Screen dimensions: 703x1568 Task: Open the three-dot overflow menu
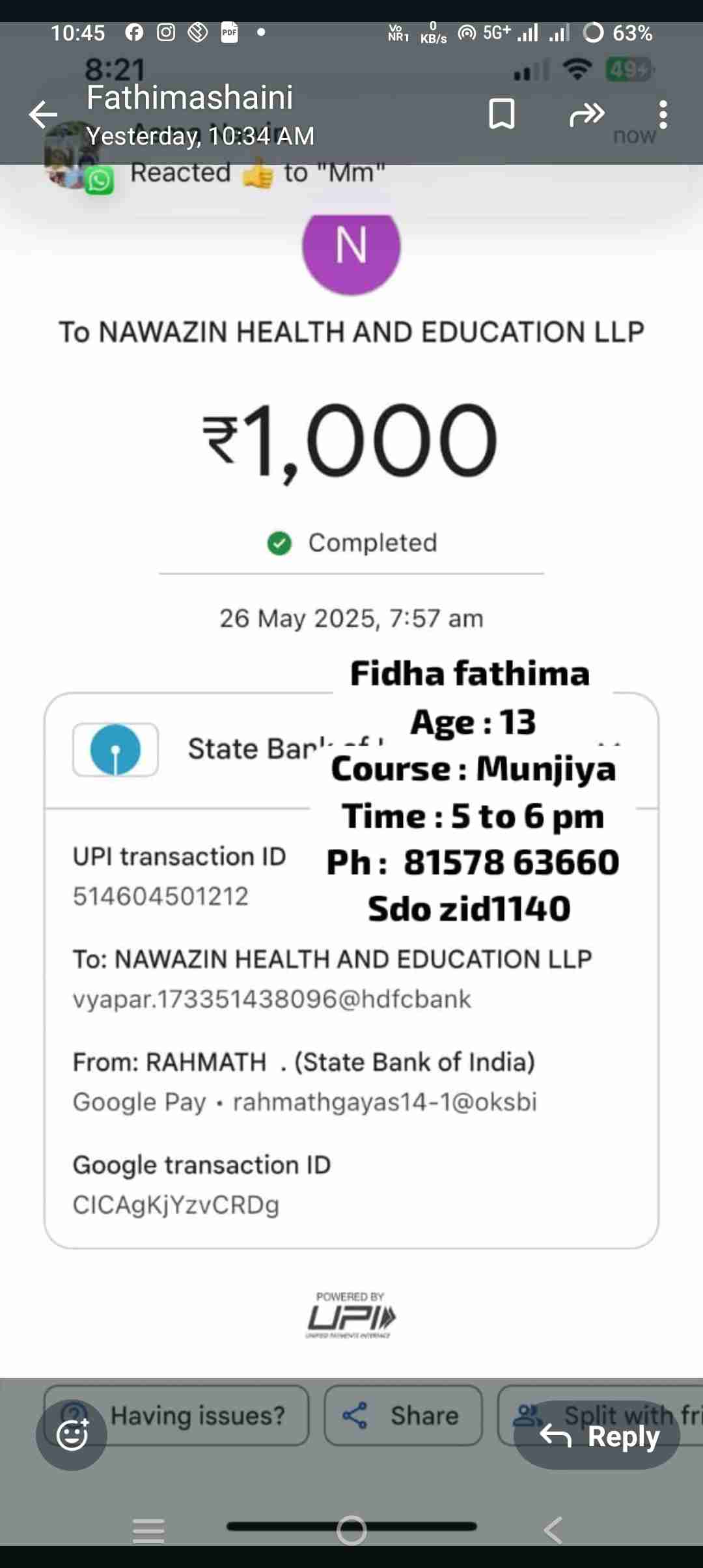pyautogui.click(x=663, y=115)
